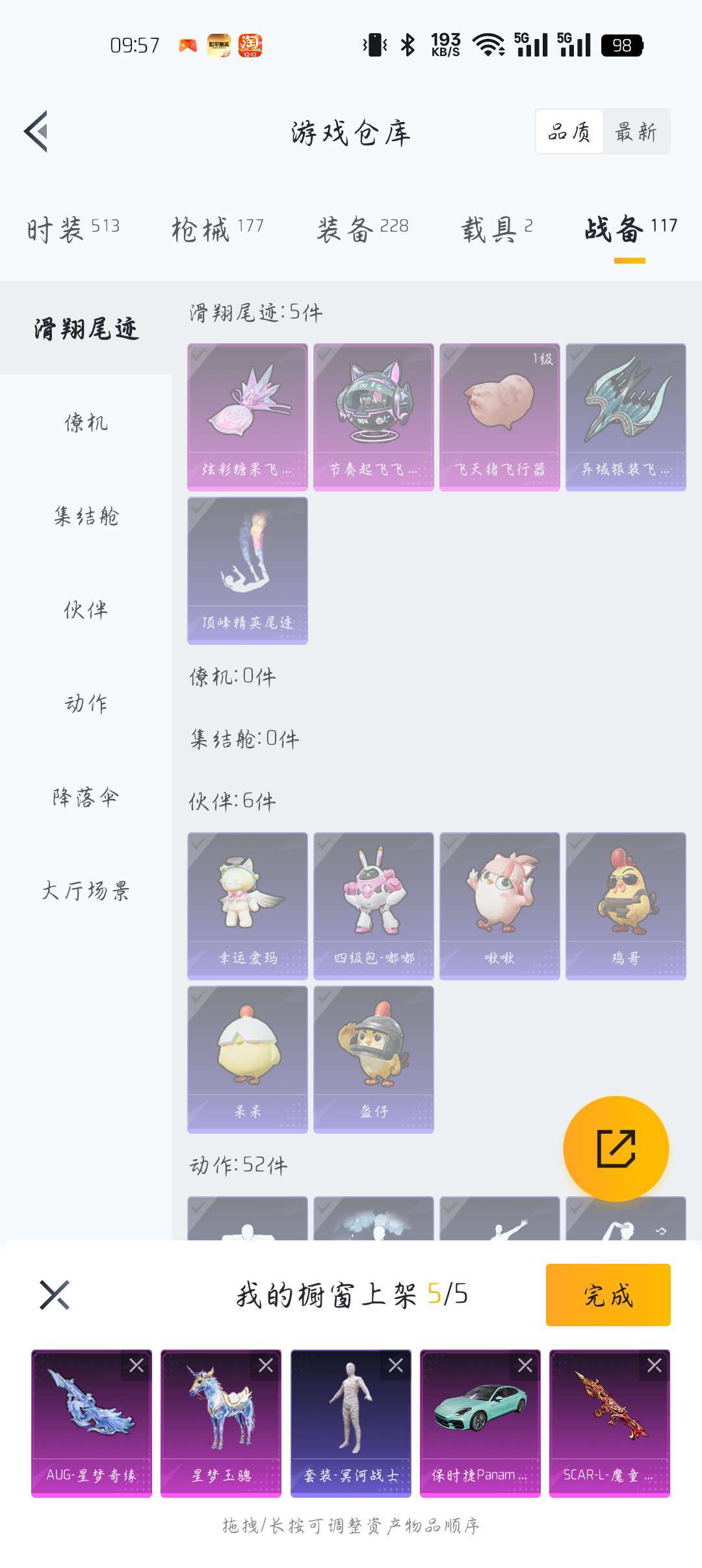The image size is (702, 1568).
Task: Sort items by 最新
Action: point(636,132)
